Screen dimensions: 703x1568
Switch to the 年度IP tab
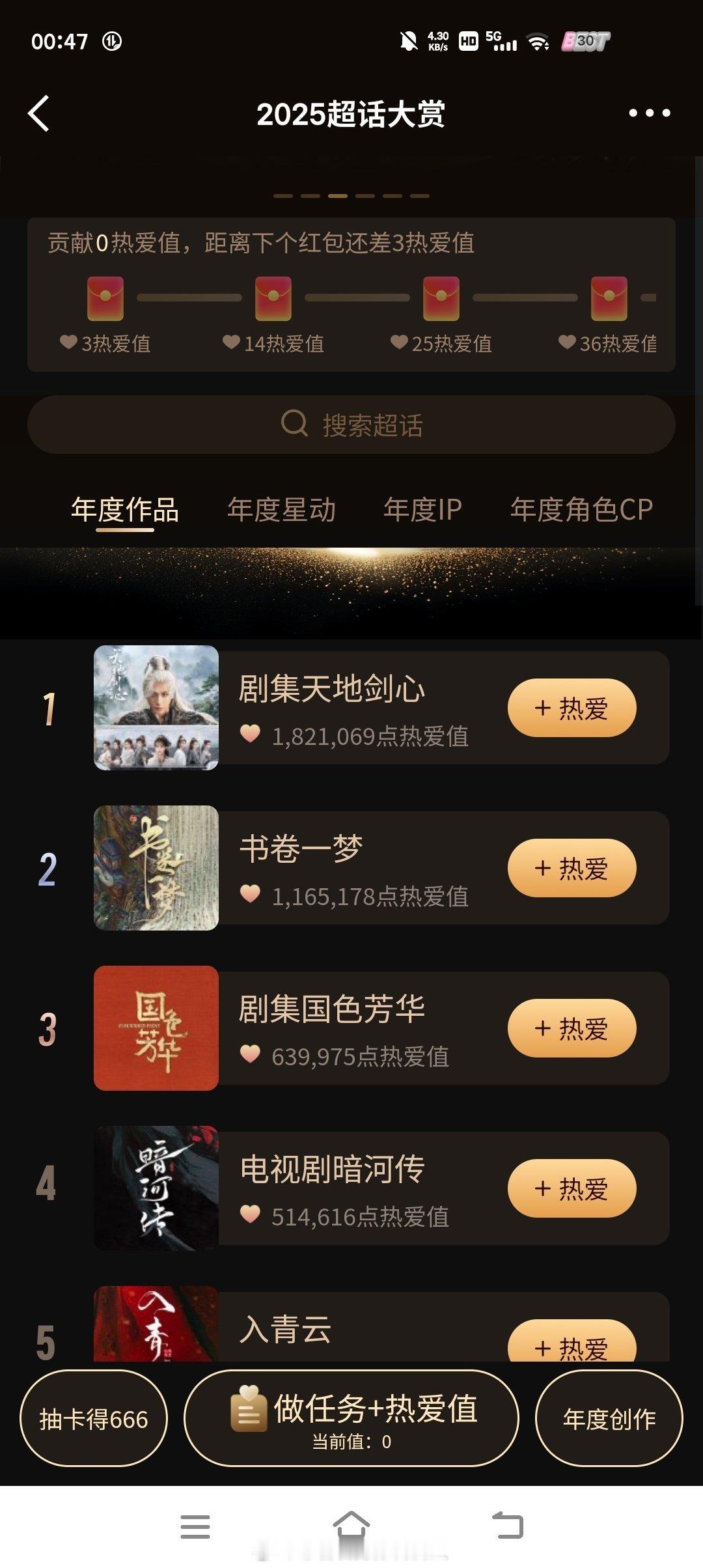tap(423, 510)
